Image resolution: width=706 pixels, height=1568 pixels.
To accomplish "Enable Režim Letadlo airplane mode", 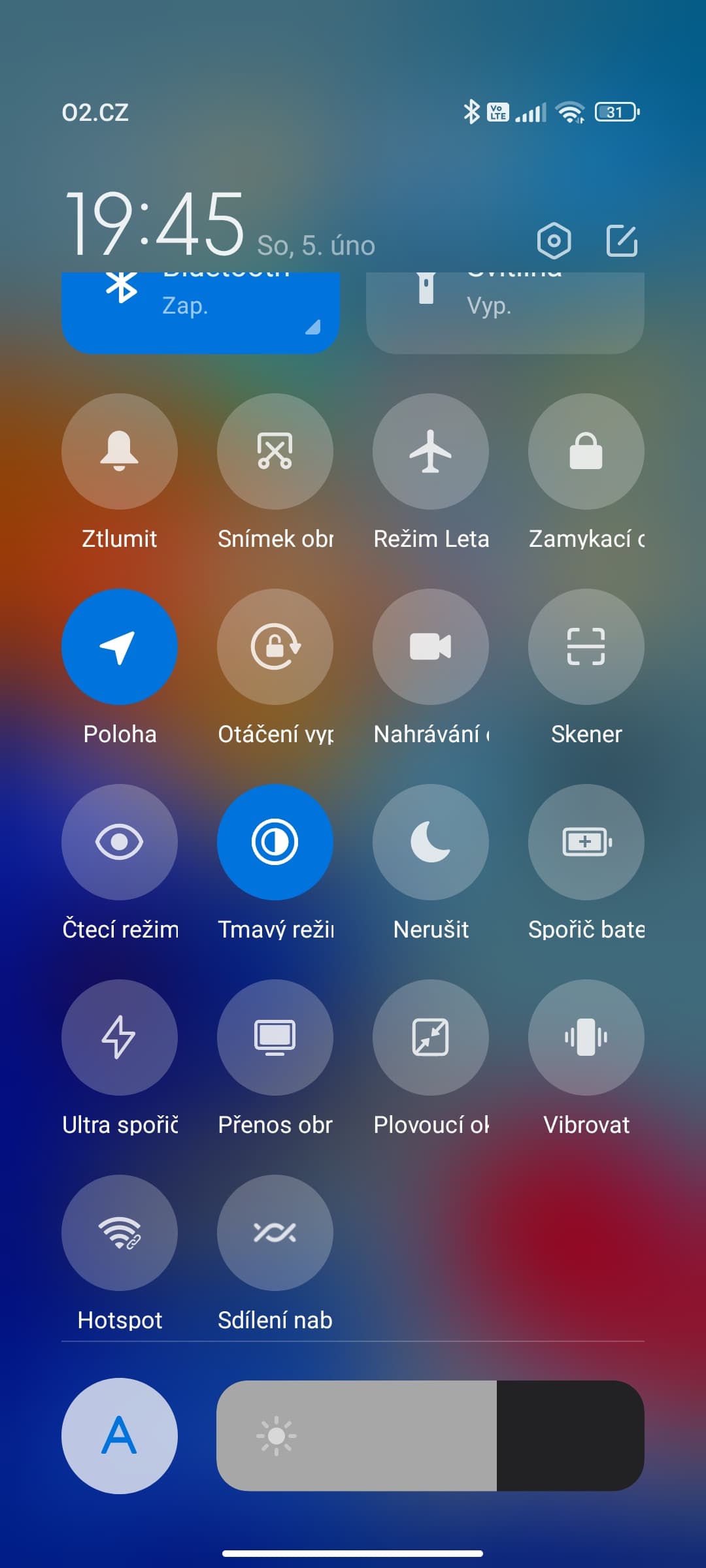I will (x=431, y=451).
